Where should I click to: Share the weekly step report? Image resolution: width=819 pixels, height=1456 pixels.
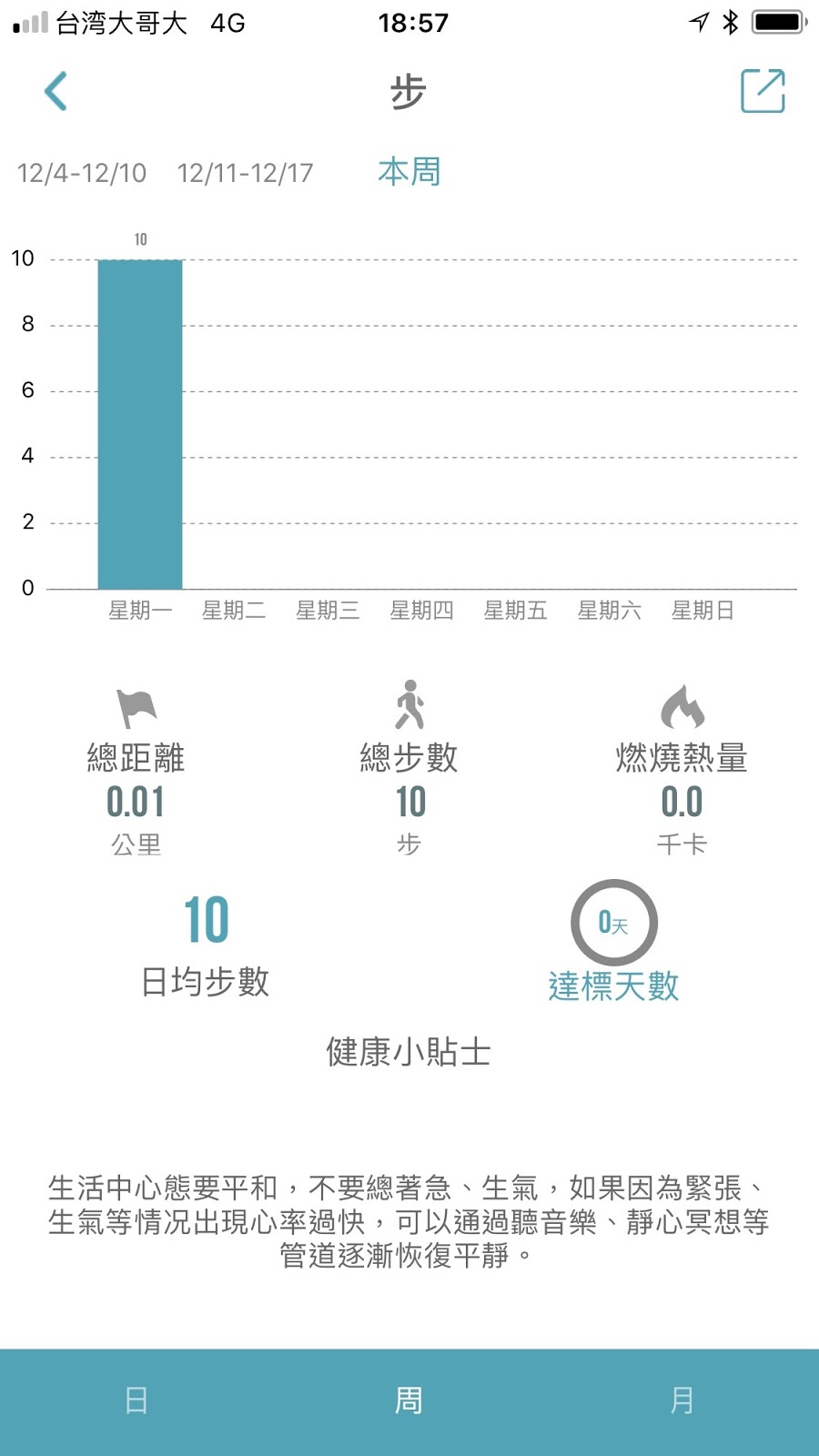[763, 91]
